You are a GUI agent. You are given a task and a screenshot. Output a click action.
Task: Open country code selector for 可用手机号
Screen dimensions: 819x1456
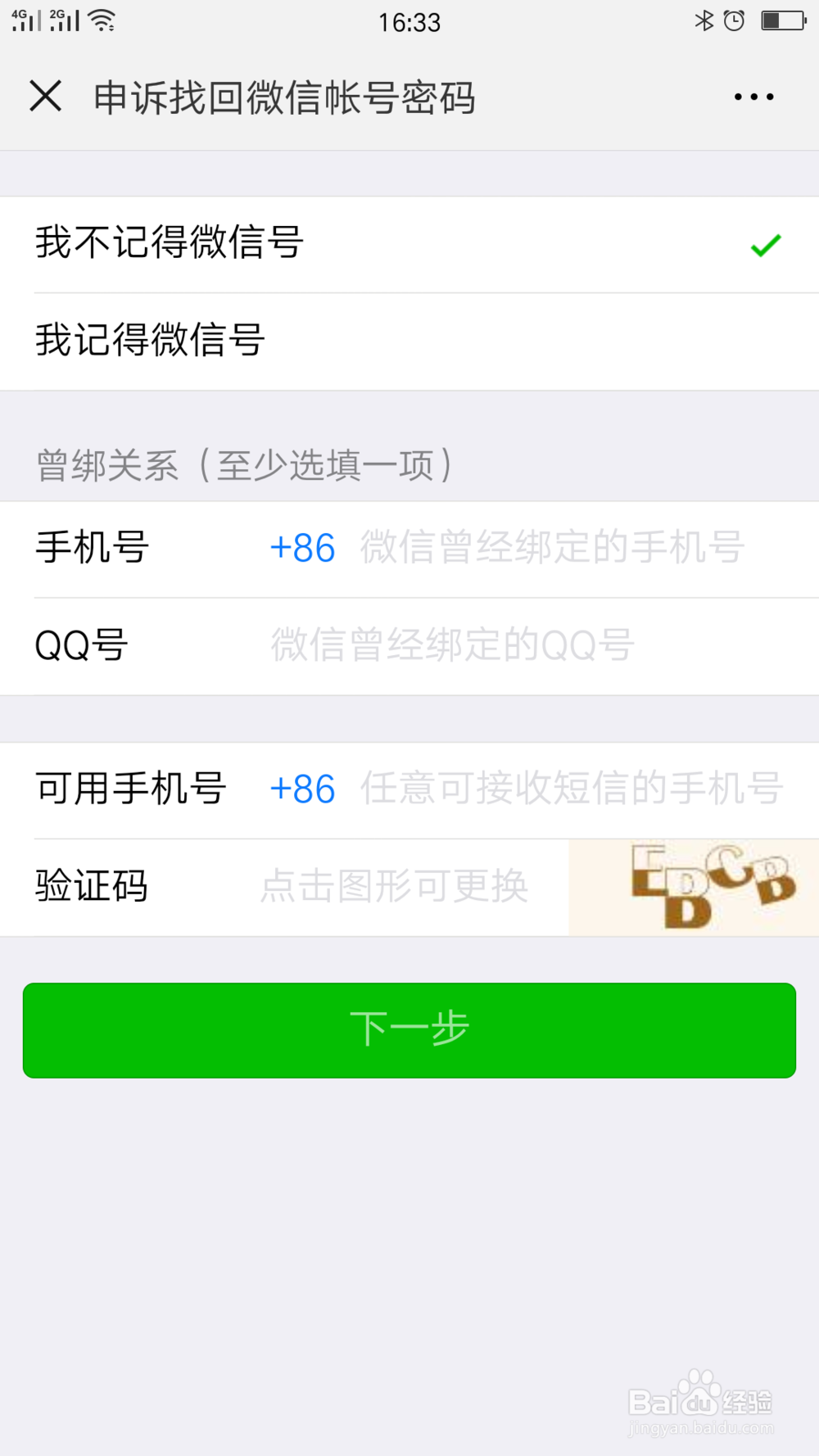coord(301,789)
